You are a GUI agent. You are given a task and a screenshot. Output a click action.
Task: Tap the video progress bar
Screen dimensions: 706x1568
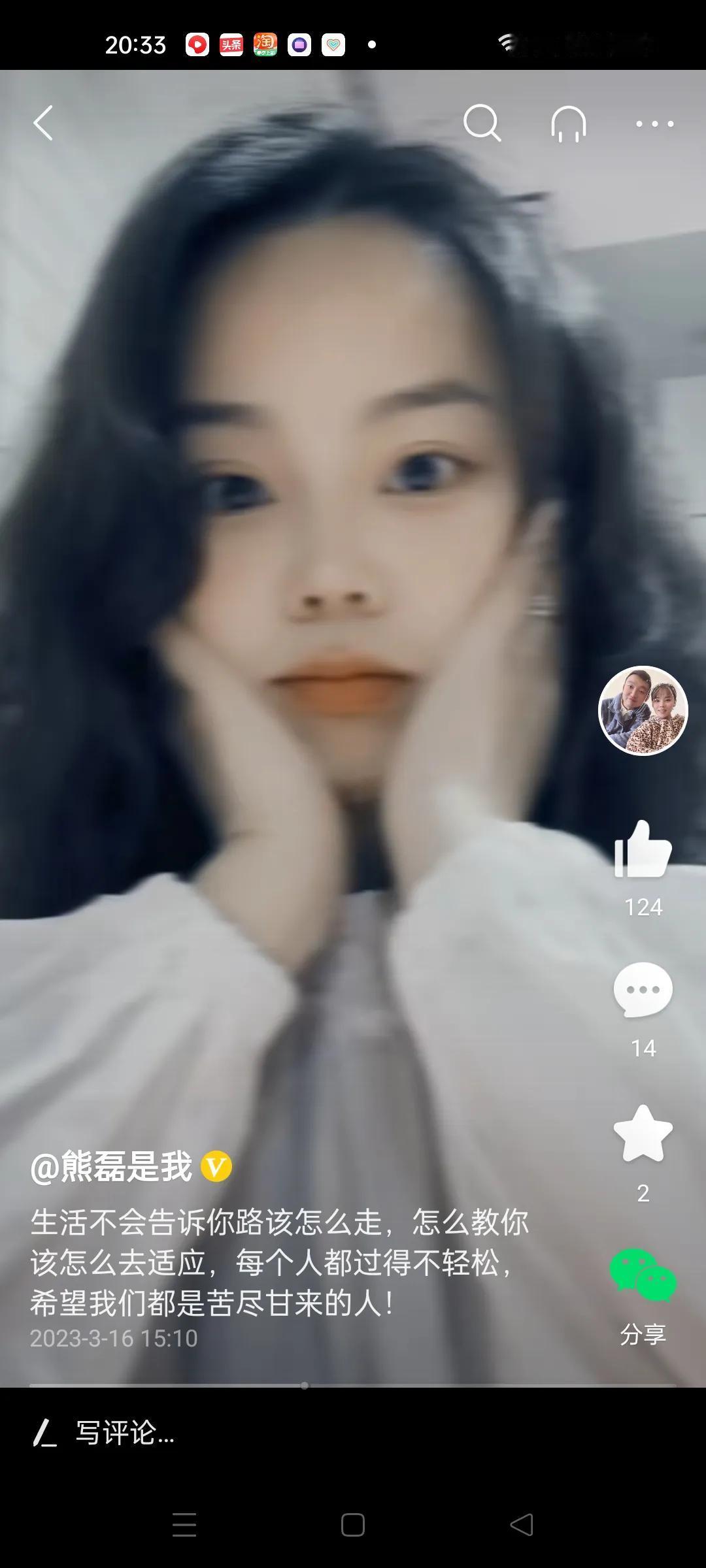tap(353, 1385)
